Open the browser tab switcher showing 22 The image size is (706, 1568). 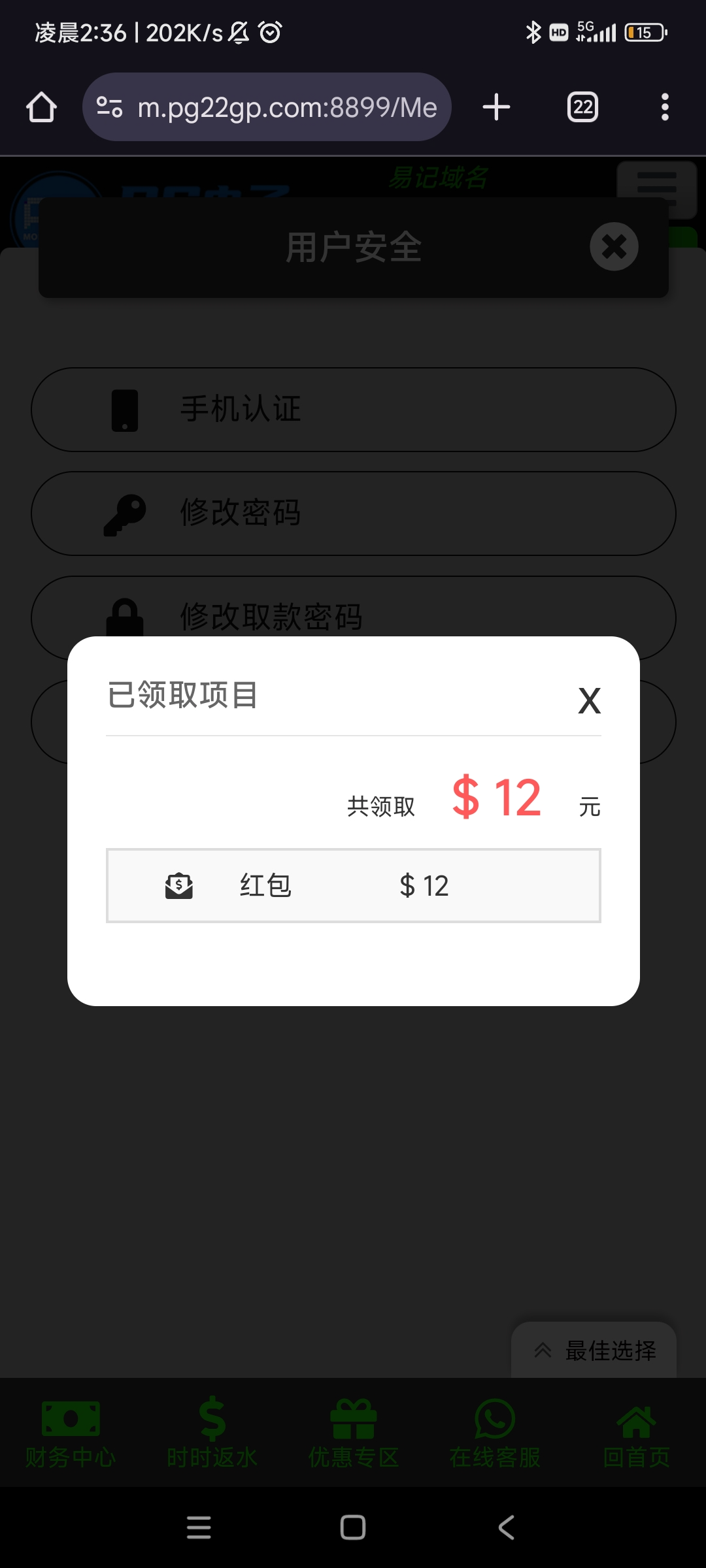tap(582, 106)
